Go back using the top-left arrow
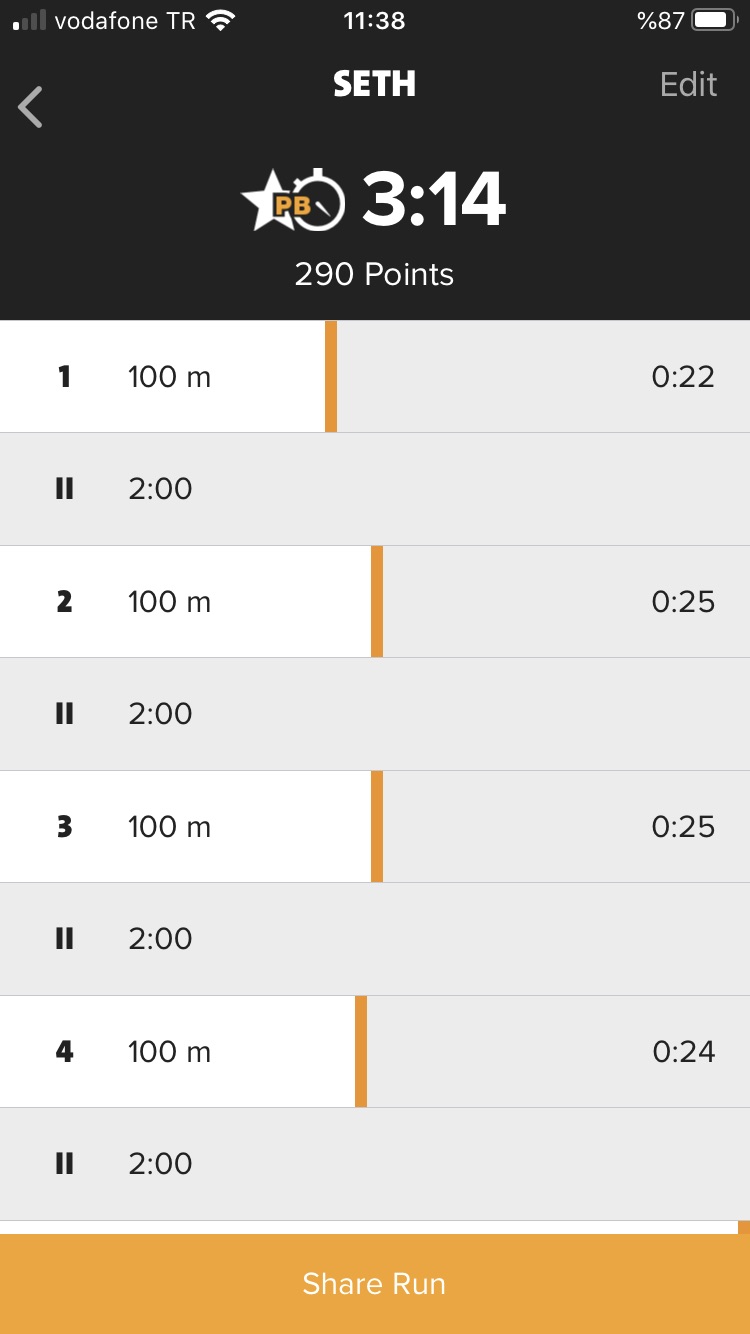Viewport: 750px width, 1334px height. click(x=31, y=107)
